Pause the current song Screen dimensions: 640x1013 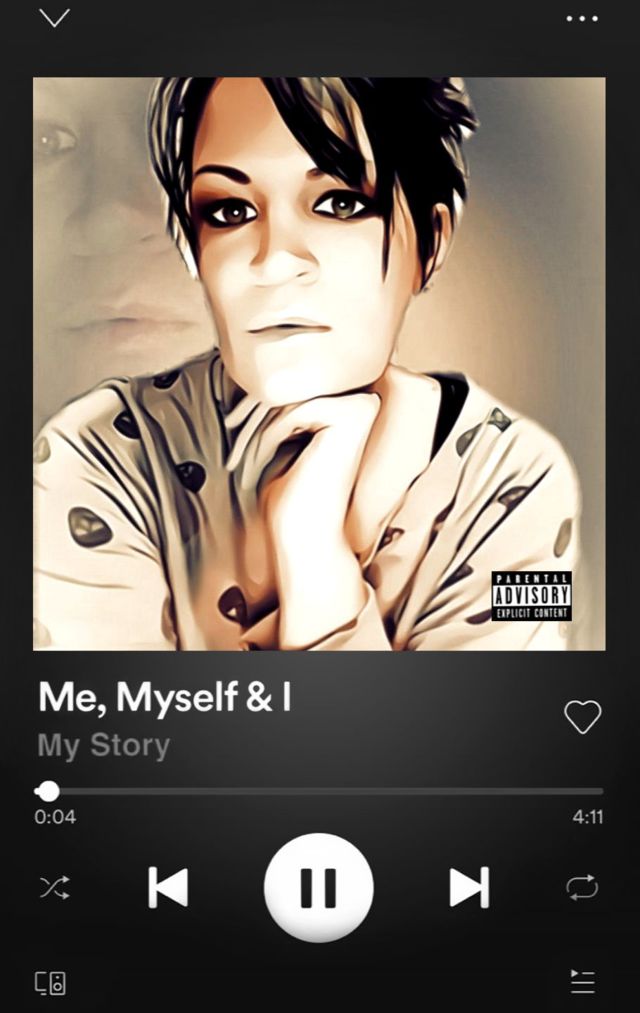319,887
